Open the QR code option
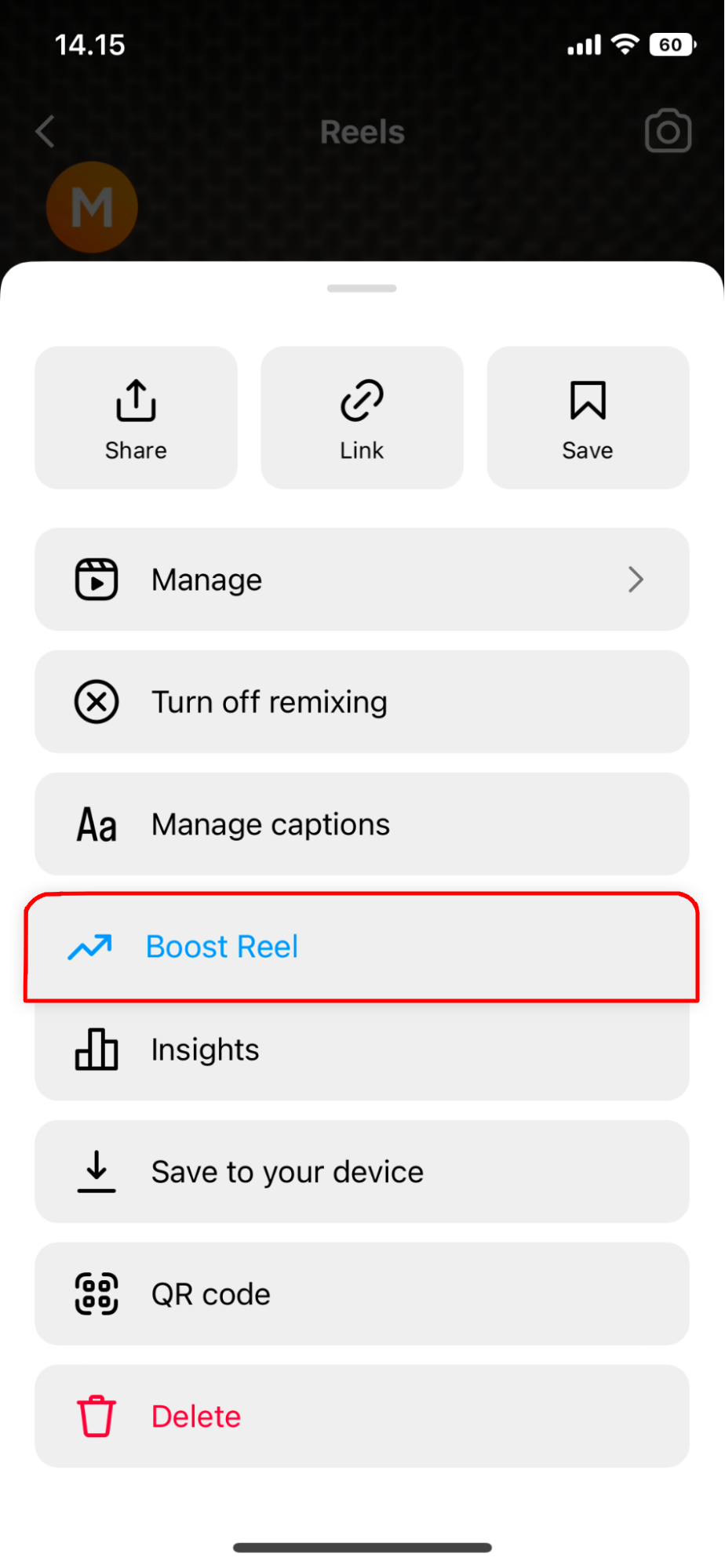 (362, 1294)
